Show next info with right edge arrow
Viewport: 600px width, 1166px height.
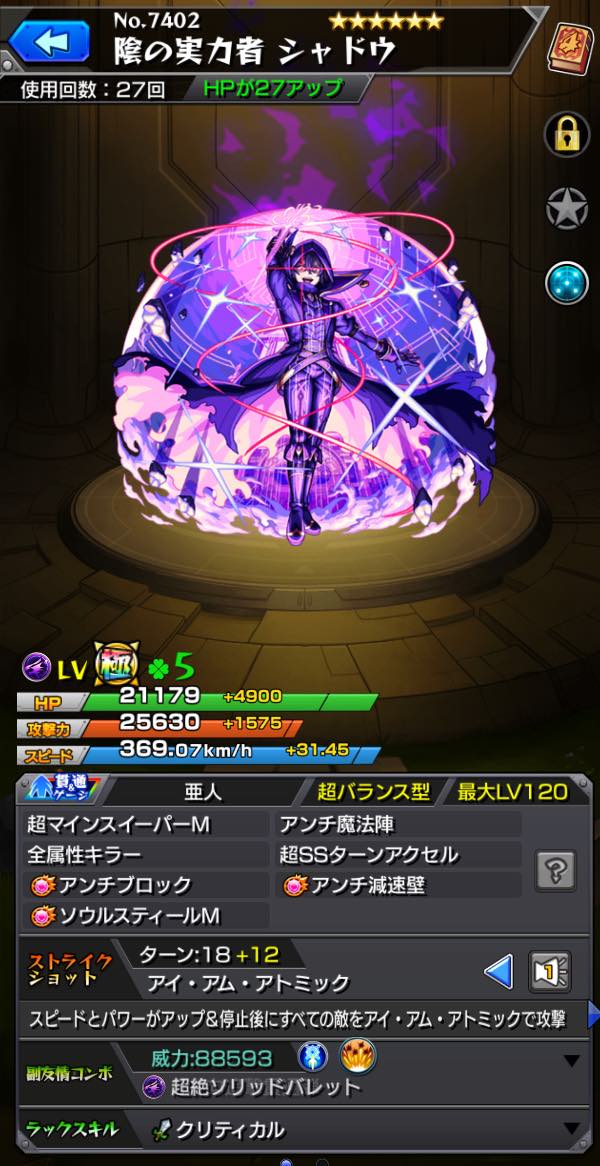592,1019
